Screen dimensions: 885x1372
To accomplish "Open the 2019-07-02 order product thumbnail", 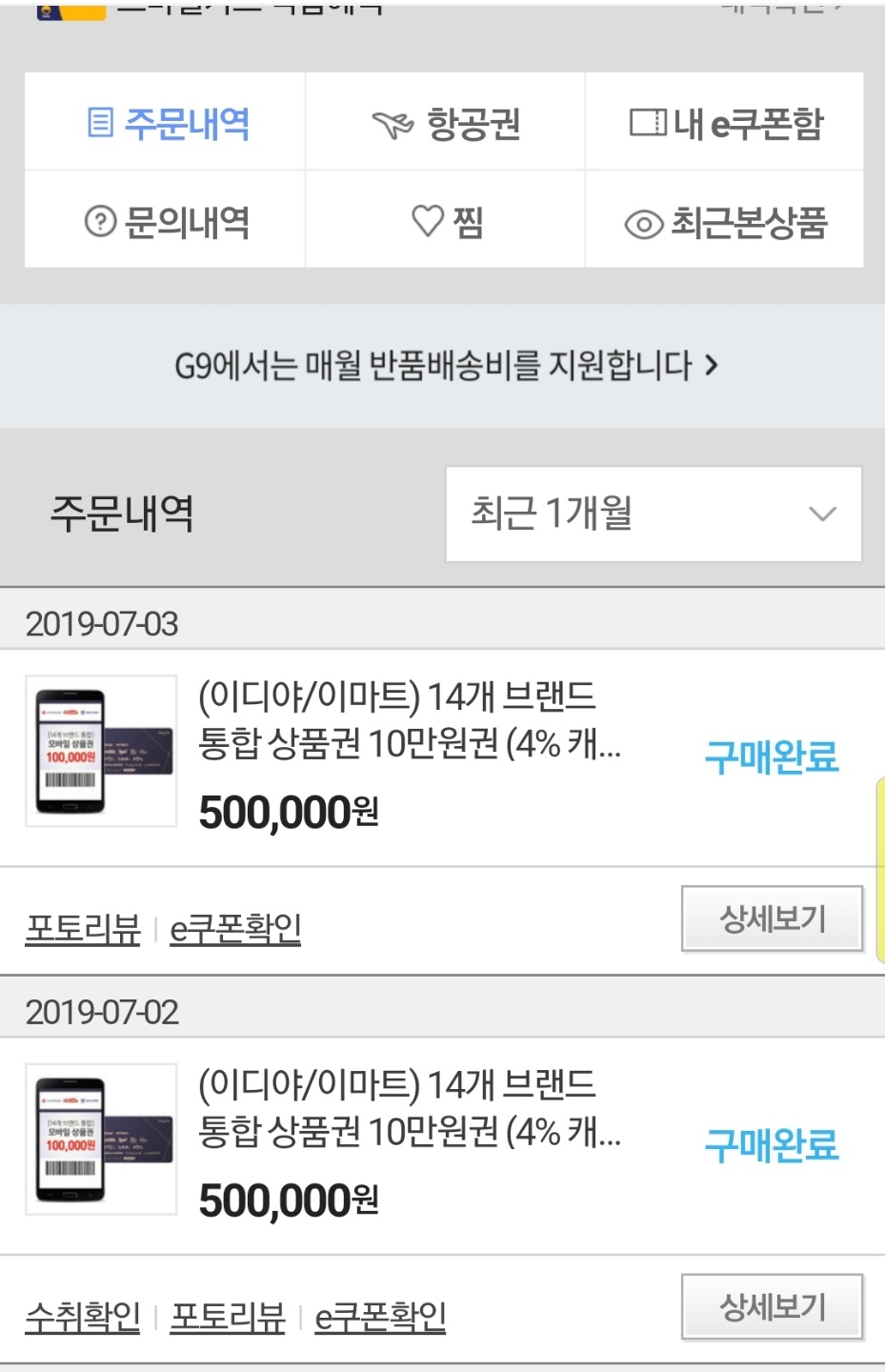I will tap(101, 1139).
